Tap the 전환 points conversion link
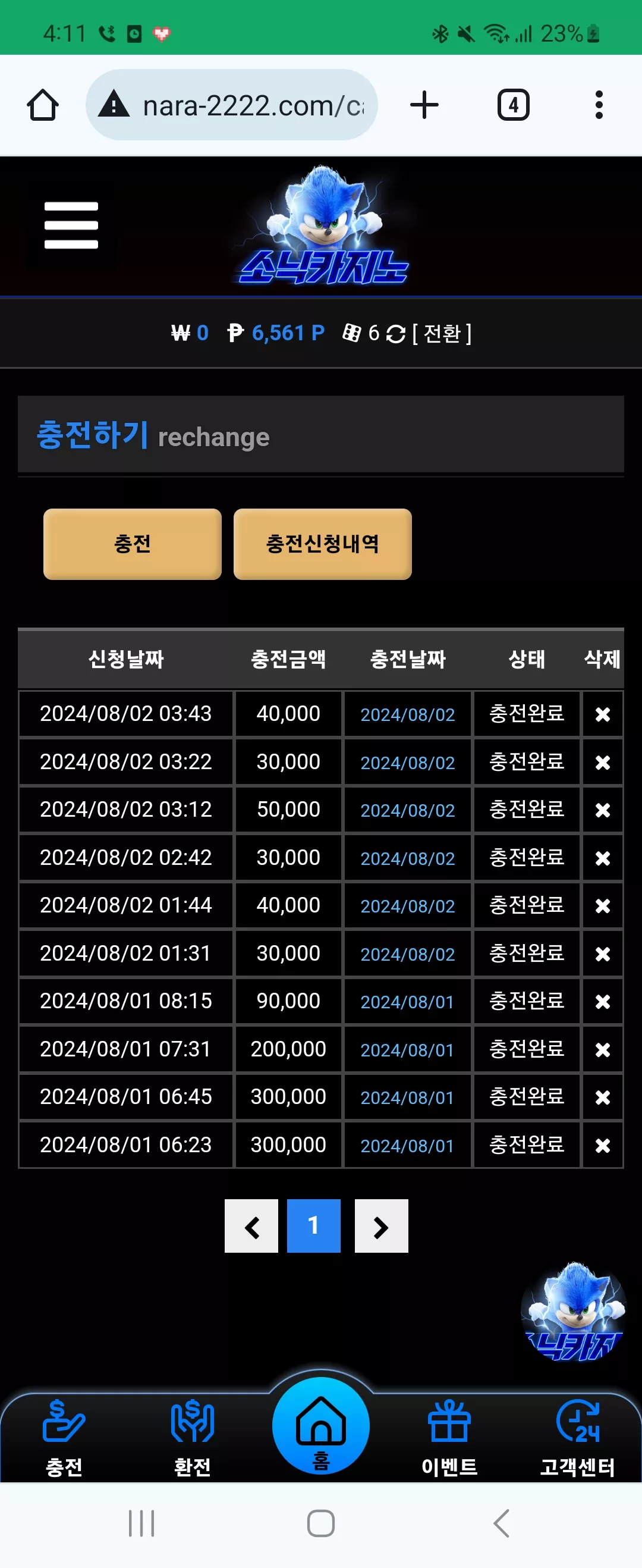 tap(441, 333)
